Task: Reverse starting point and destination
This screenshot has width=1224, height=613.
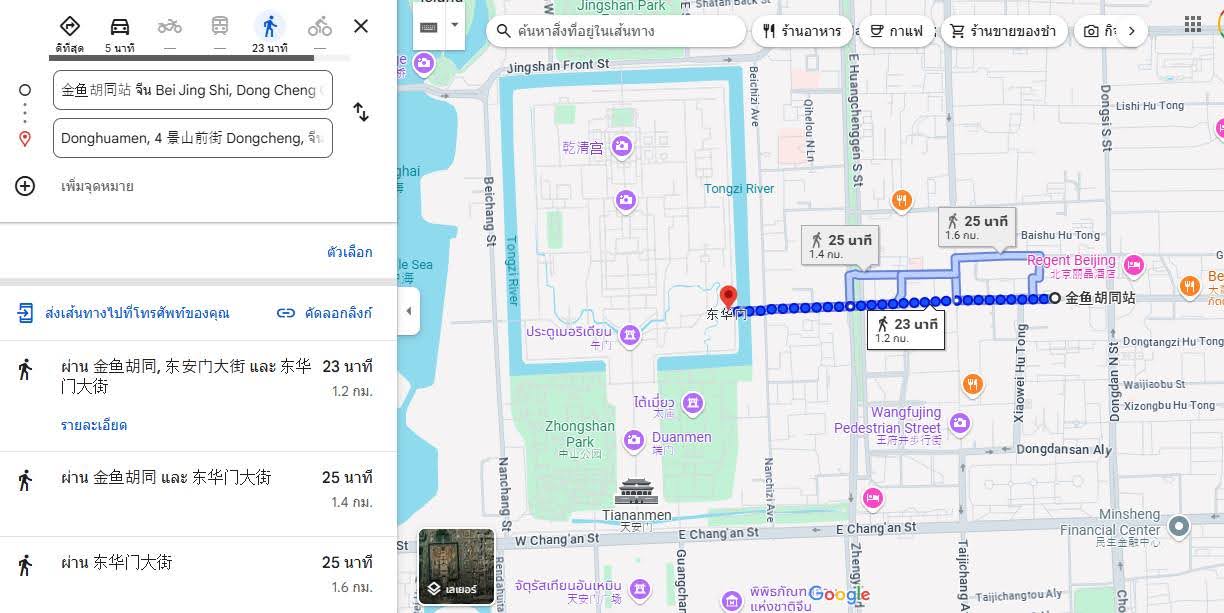Action: [361, 113]
